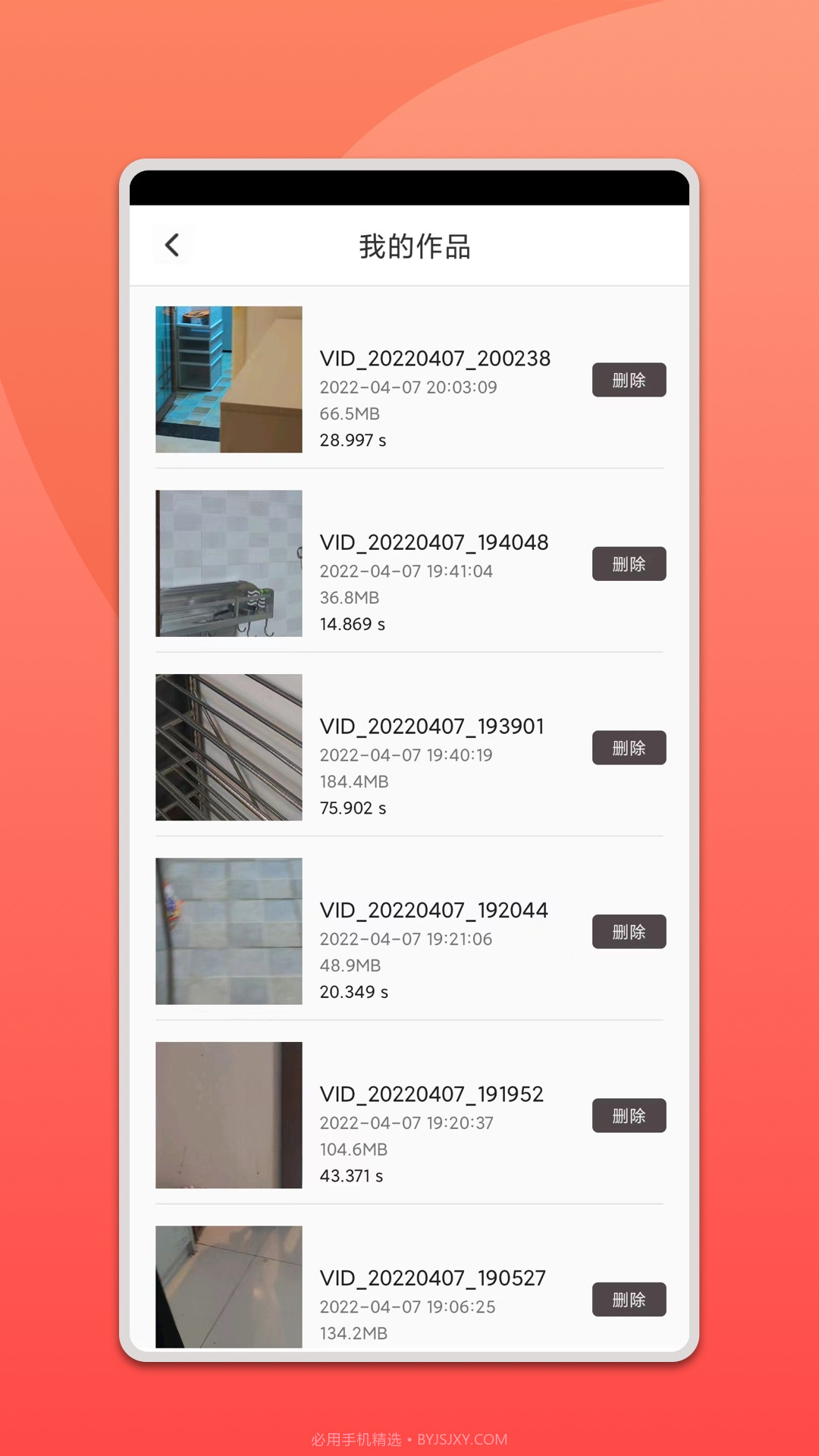Click the 删除 button for VID_20220407_191952
819x1456 pixels.
(629, 1116)
